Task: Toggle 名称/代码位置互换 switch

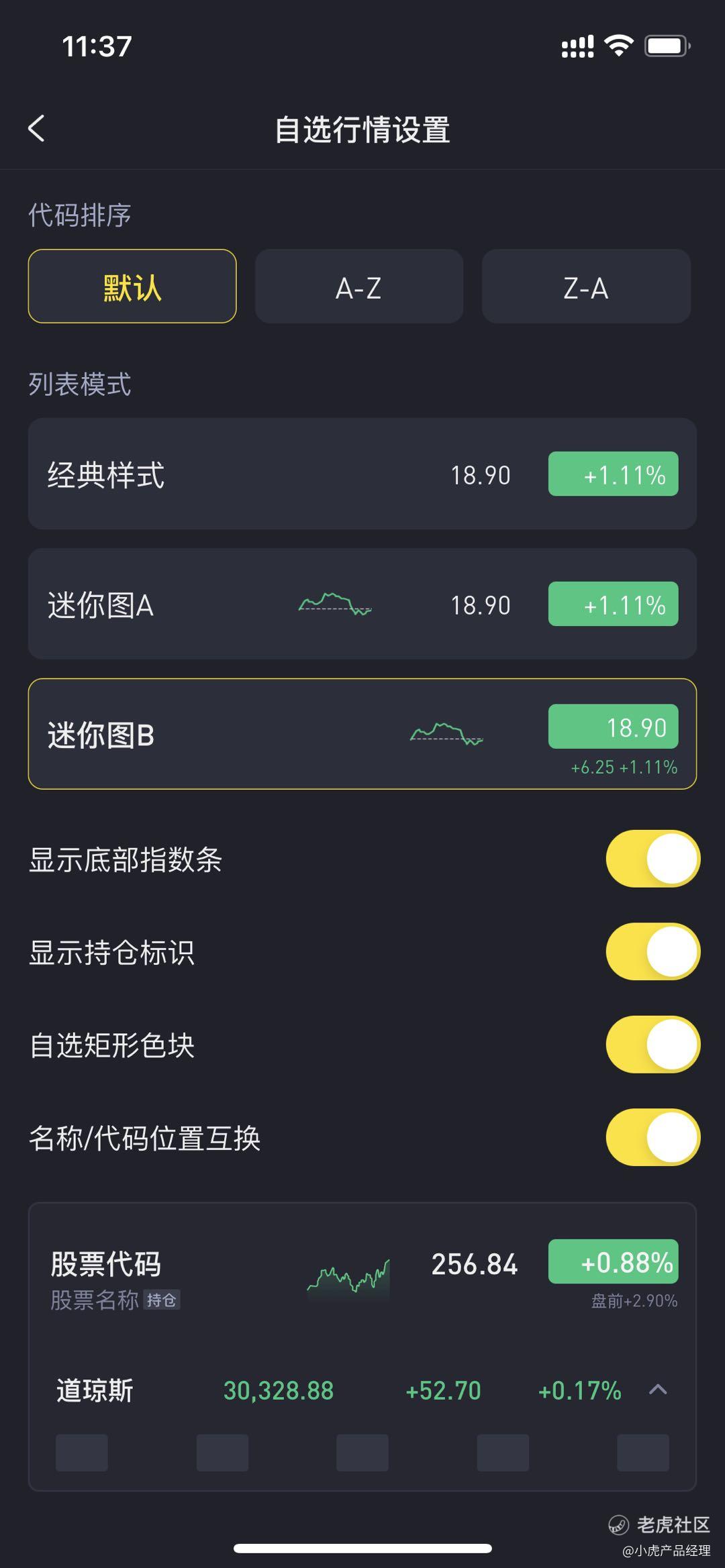Action: 652,1137
